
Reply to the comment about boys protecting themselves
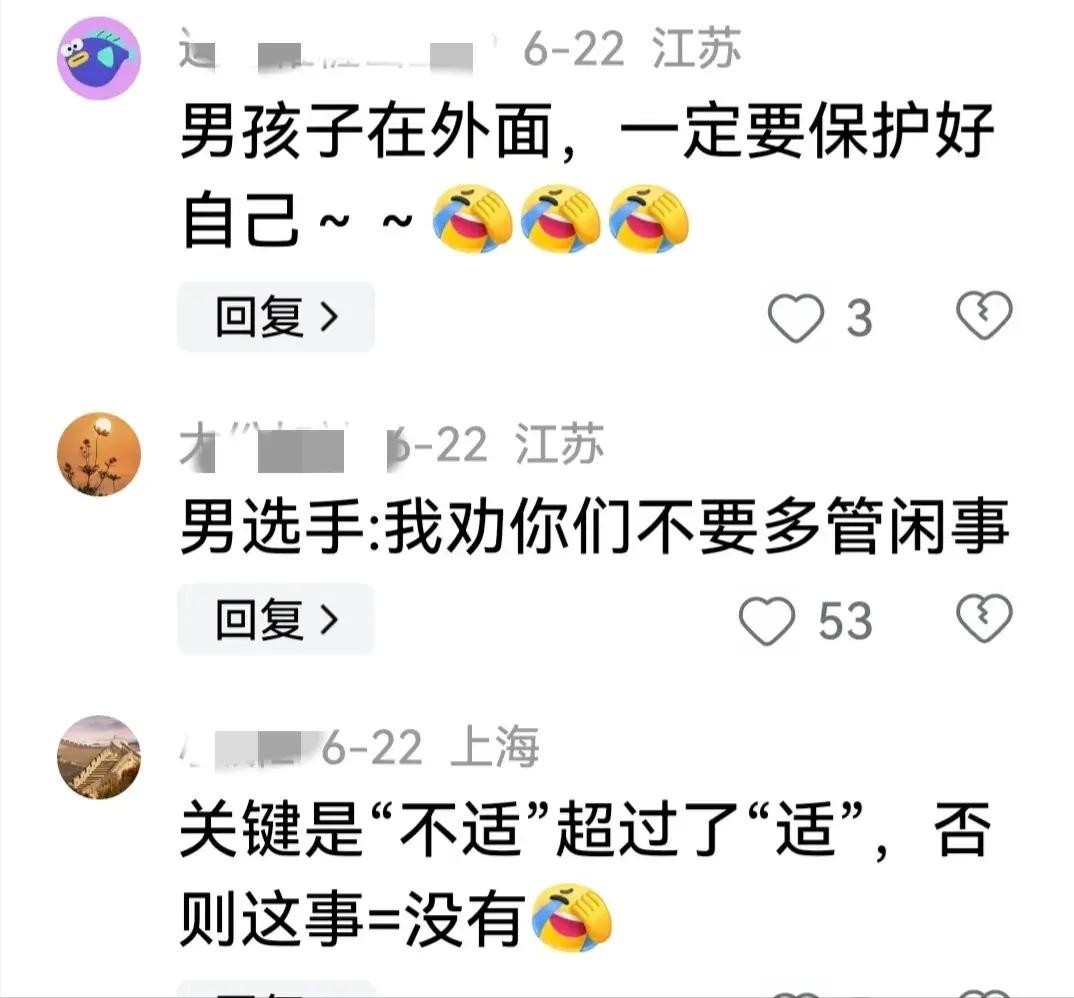(275, 317)
